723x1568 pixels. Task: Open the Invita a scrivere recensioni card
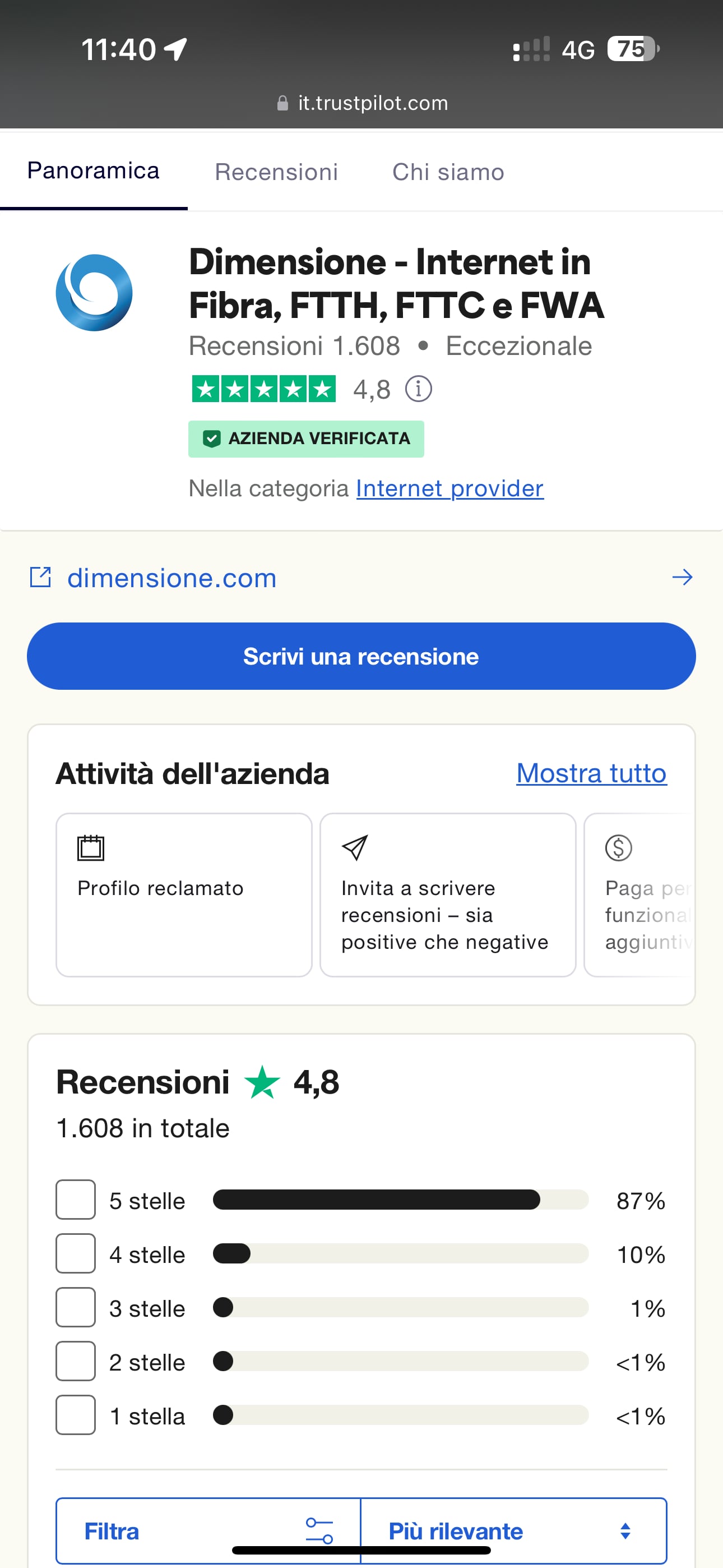pyautogui.click(x=447, y=894)
